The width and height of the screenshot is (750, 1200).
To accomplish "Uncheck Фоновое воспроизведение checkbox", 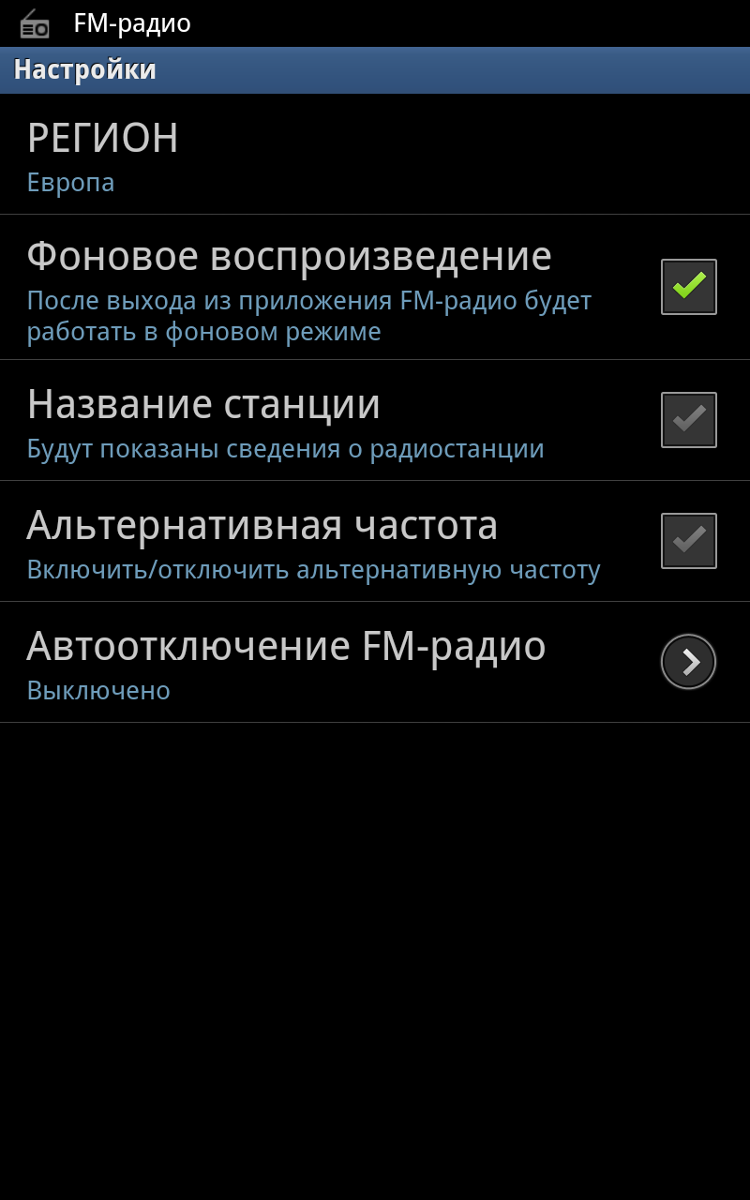I will coord(688,287).
